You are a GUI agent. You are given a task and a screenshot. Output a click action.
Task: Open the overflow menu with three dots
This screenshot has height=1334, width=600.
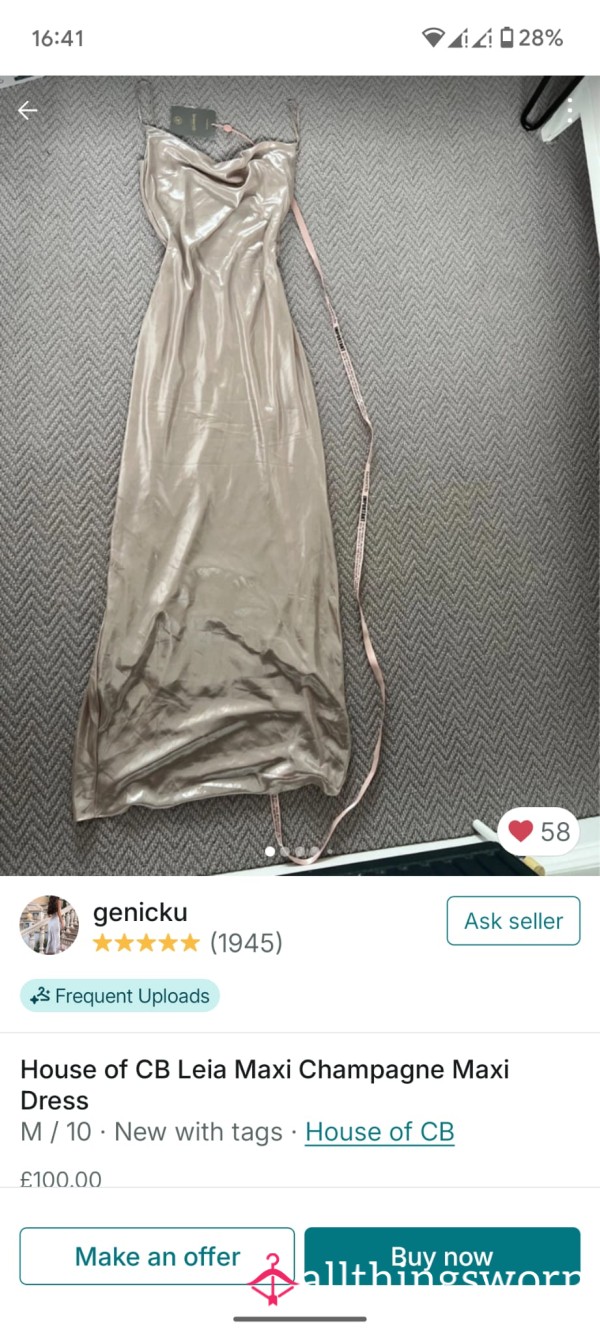point(570,110)
